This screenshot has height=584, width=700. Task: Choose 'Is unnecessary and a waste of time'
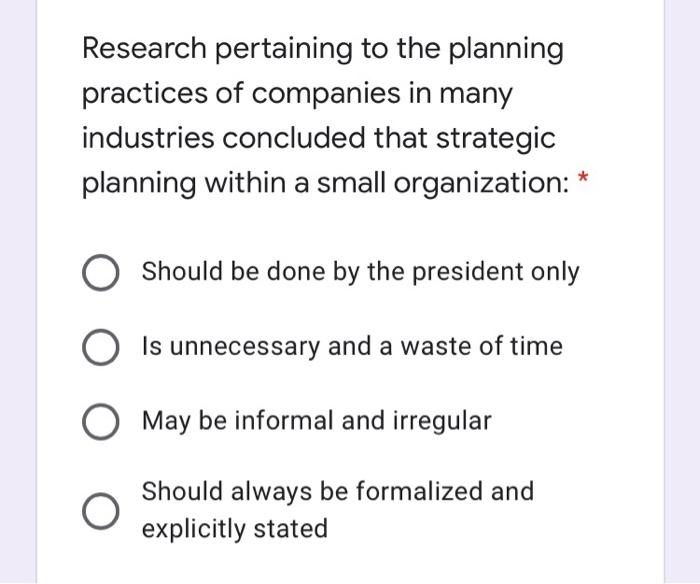[98, 348]
